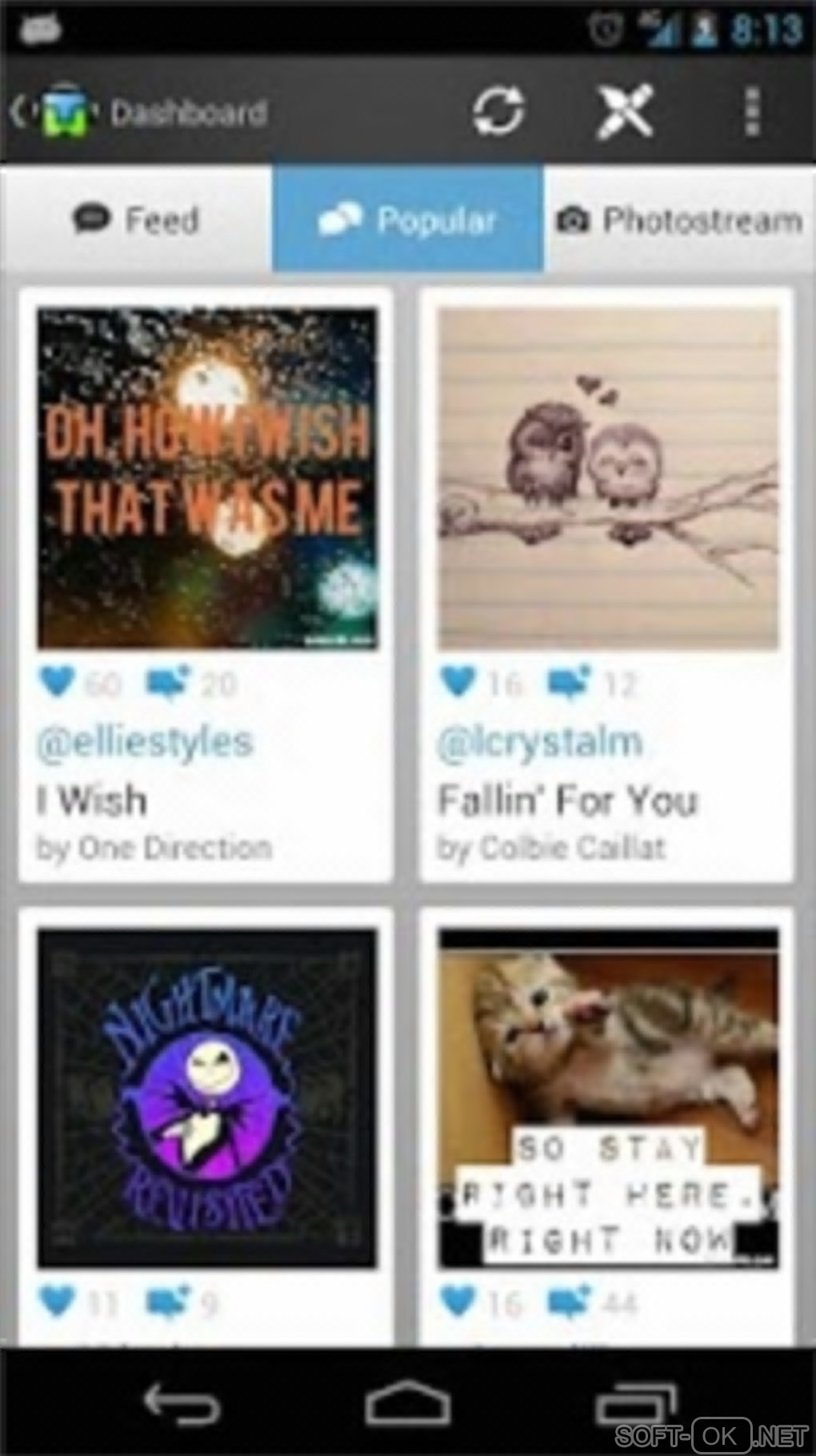Open the Fallin' For You owl drawing

point(608,477)
